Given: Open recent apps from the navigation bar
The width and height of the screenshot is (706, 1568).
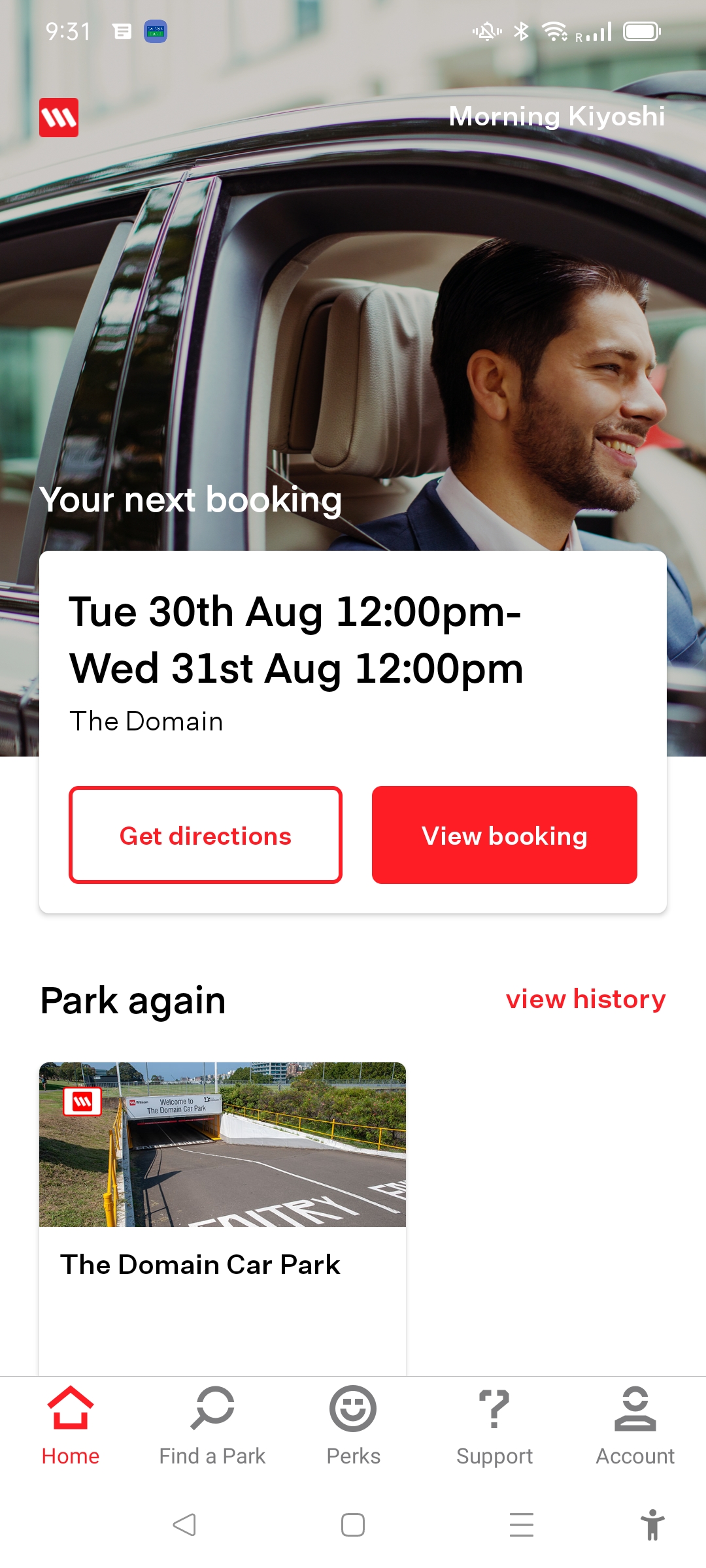Looking at the screenshot, I should [521, 1525].
